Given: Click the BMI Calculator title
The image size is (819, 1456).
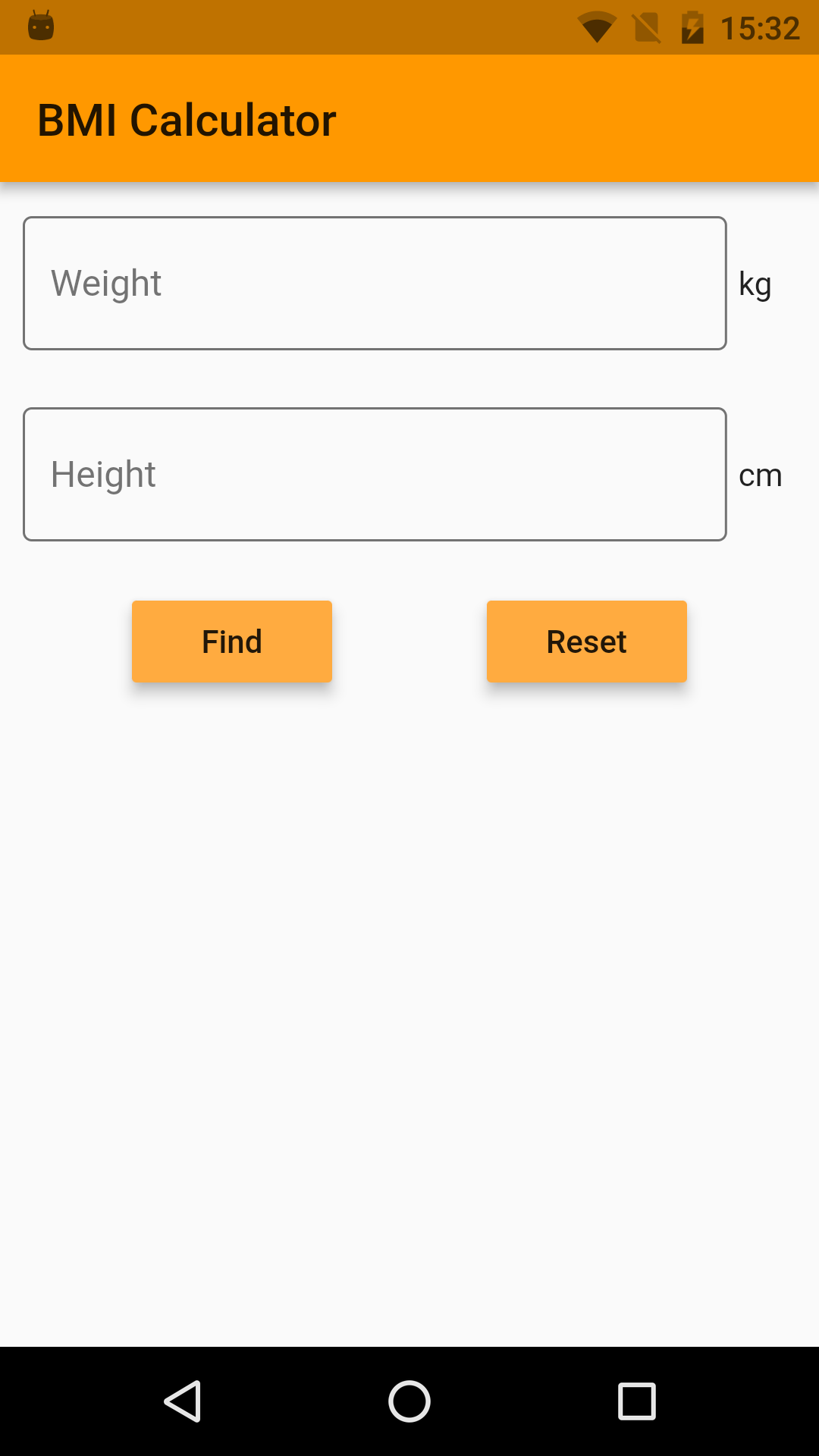Looking at the screenshot, I should pos(187,118).
